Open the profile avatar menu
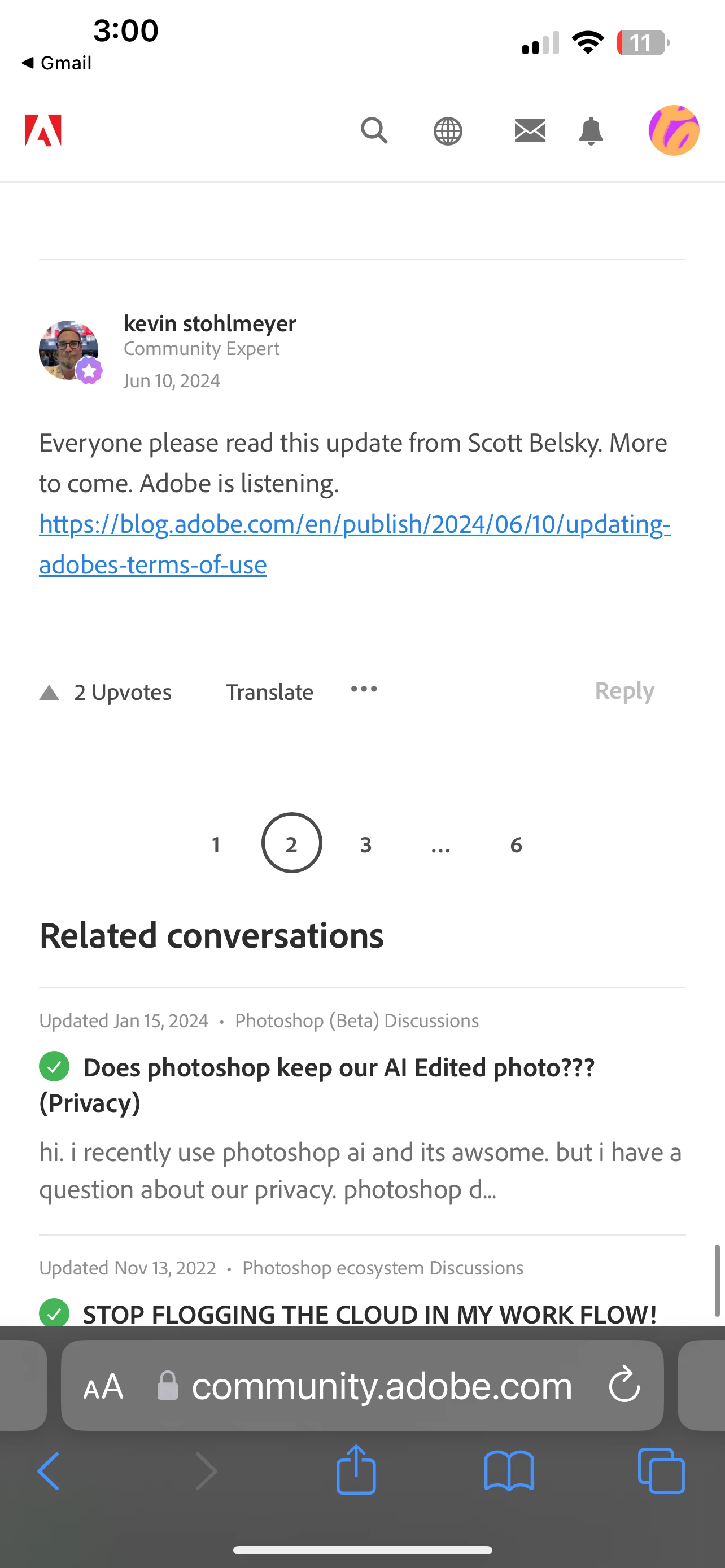Viewport: 725px width, 1568px height. click(x=673, y=131)
